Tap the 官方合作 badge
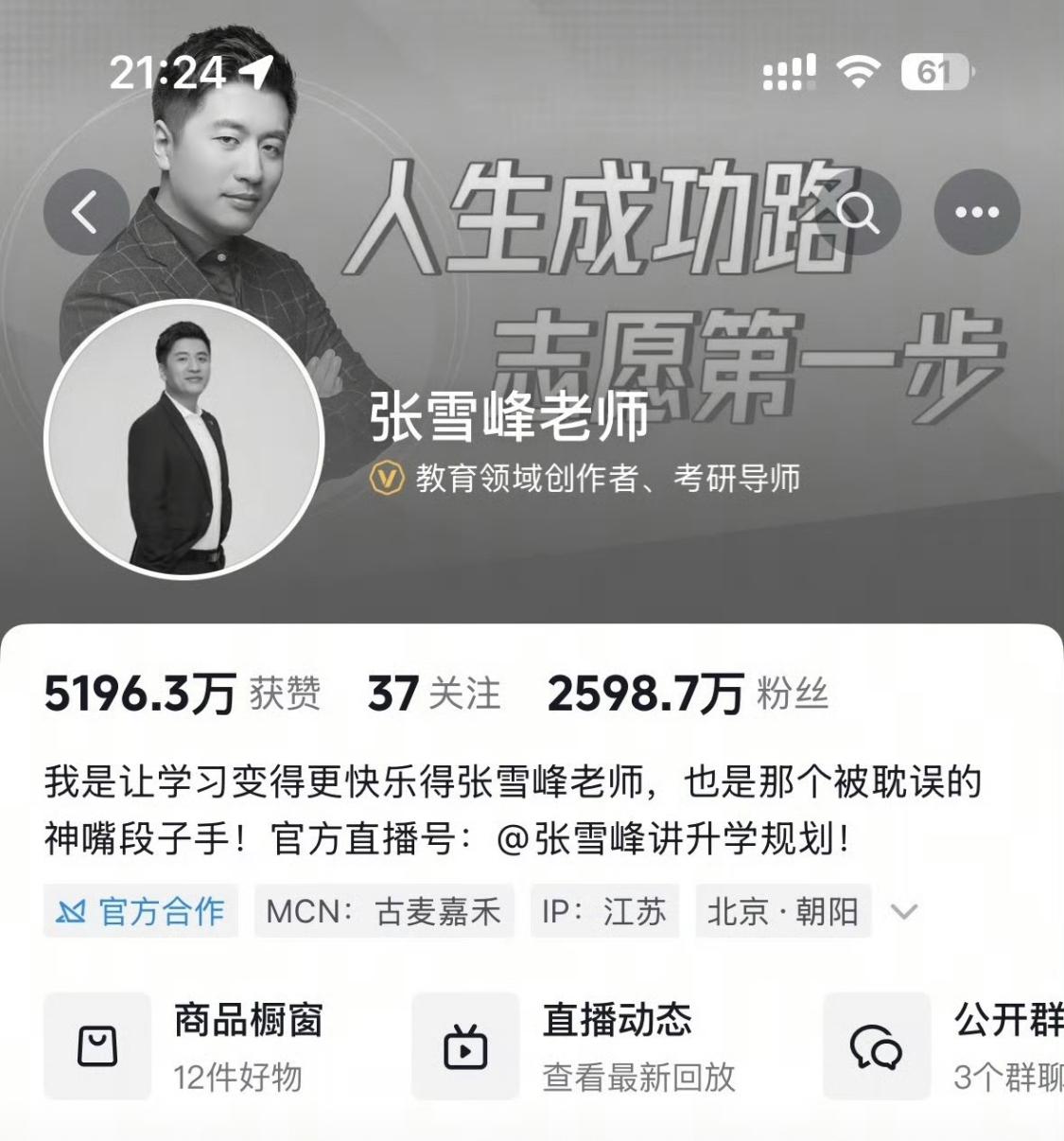This screenshot has width=1064, height=1141. click(x=139, y=911)
